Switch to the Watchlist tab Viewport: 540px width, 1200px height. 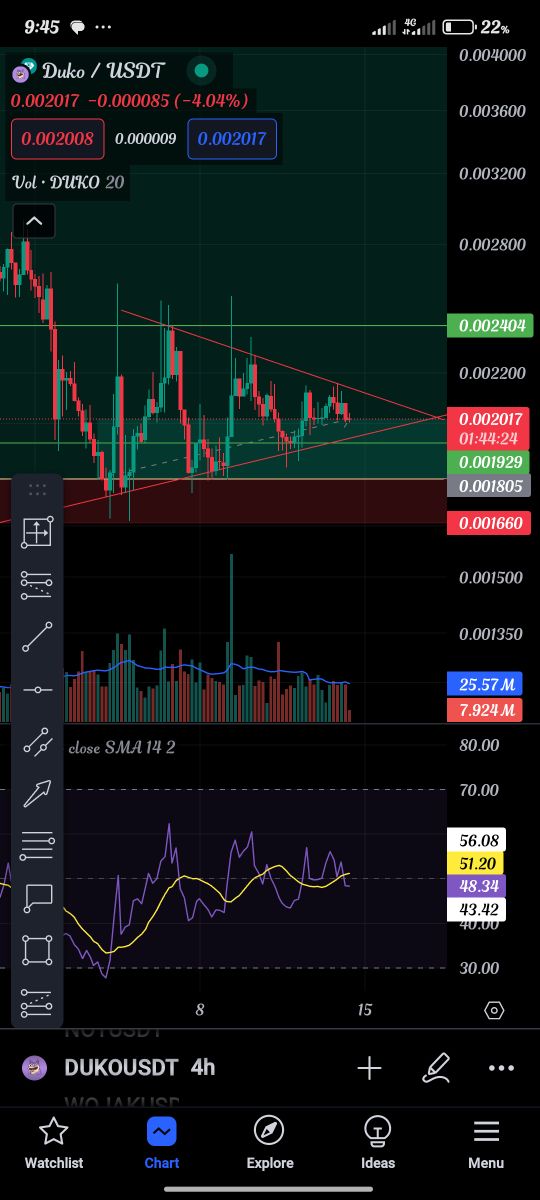(x=54, y=1143)
